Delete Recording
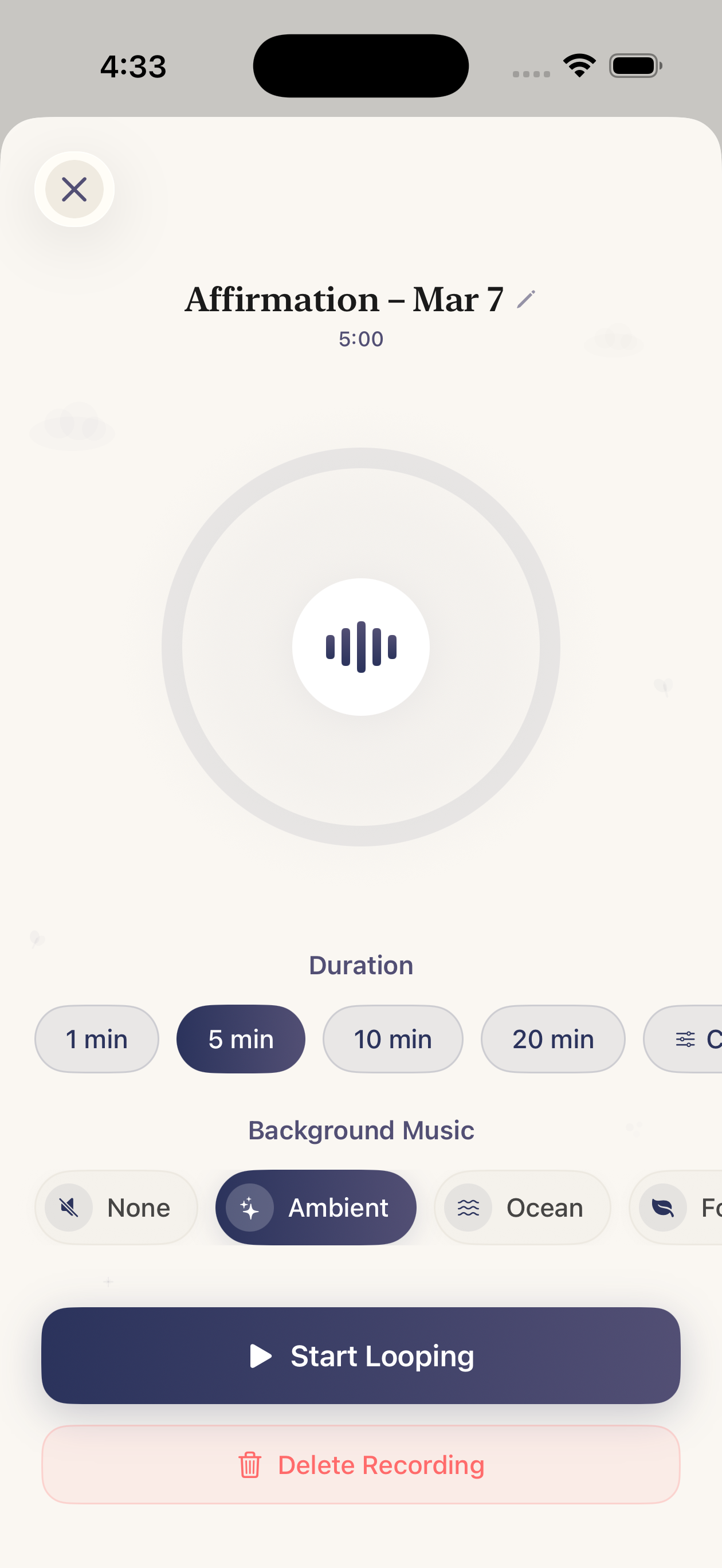Screen dimensions: 722x1568 (361, 1464)
